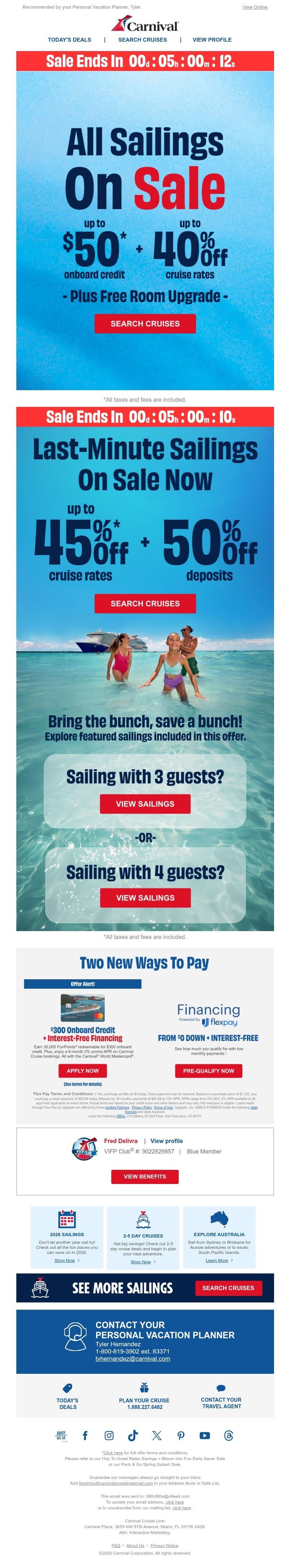Open See terms for details link

coord(82,1084)
